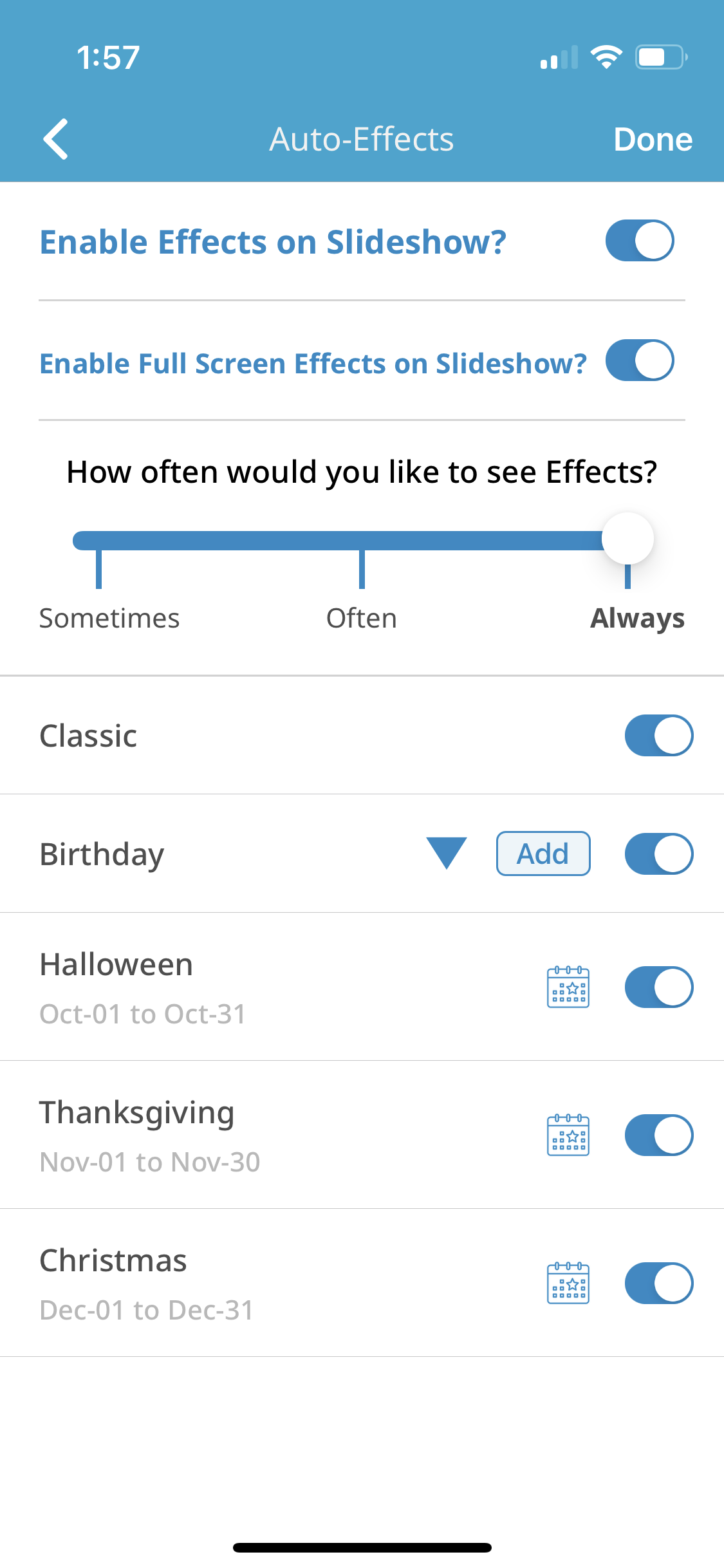Open calendar for Christmas dates

click(x=568, y=1283)
